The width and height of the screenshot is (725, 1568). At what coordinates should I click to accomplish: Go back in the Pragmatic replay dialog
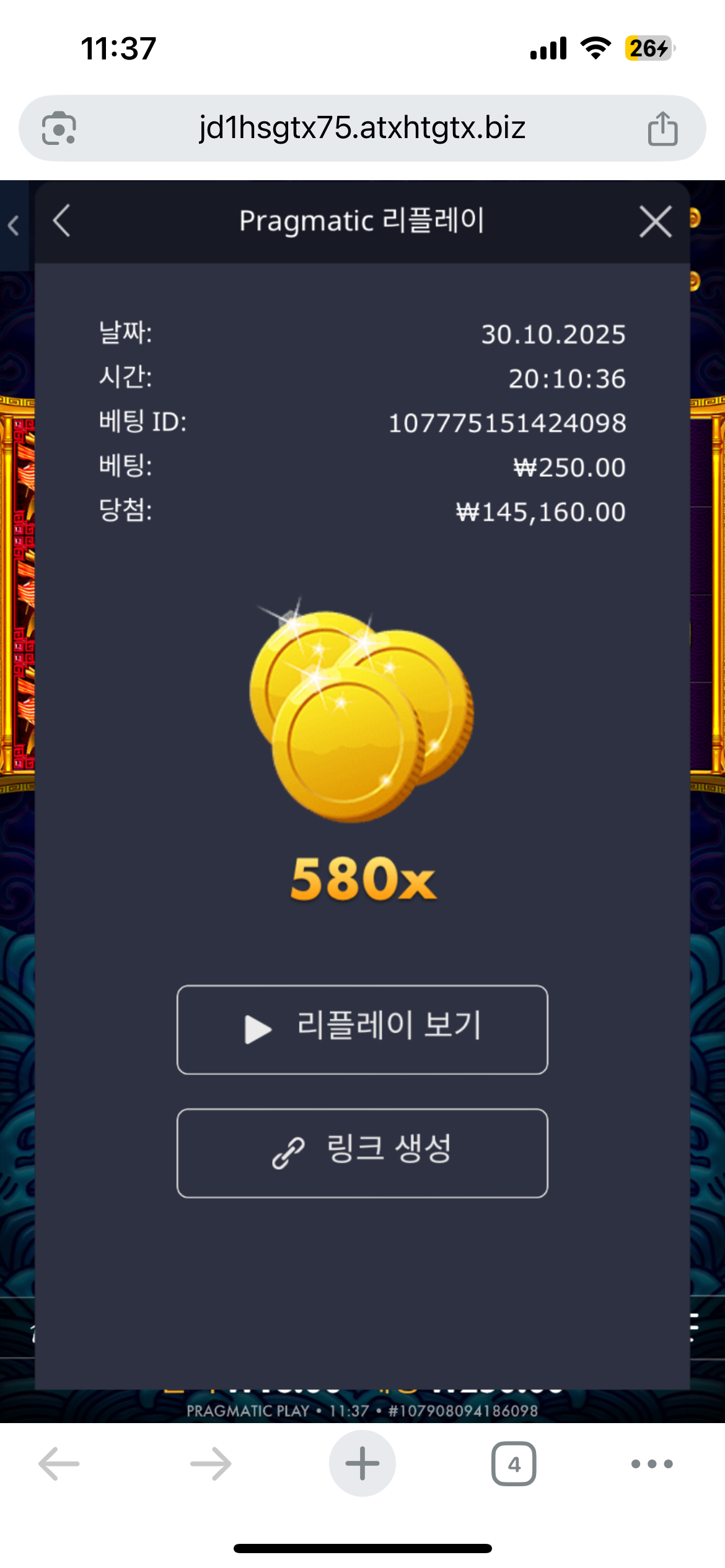click(62, 221)
